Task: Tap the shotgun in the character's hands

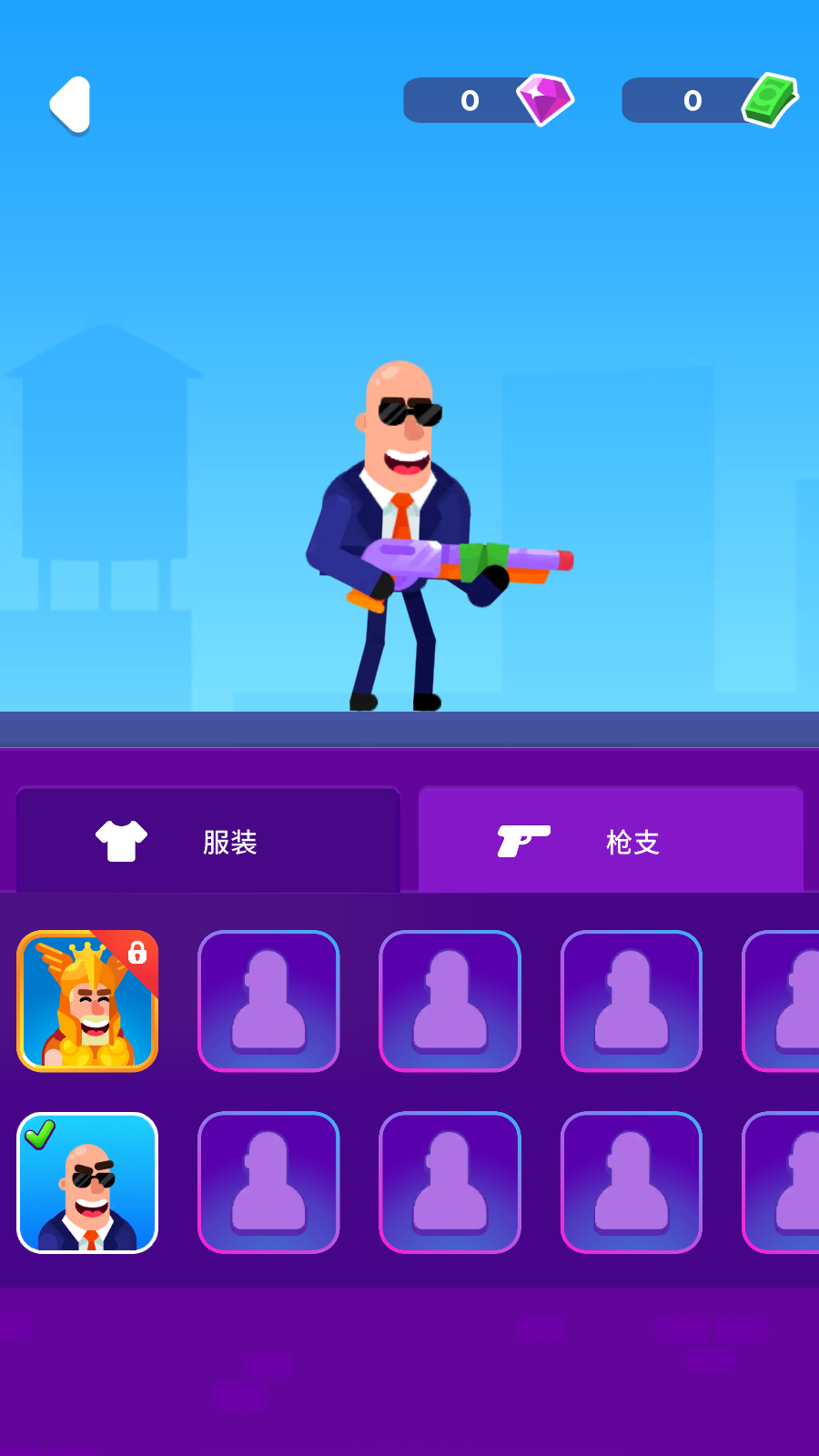Action: click(464, 562)
